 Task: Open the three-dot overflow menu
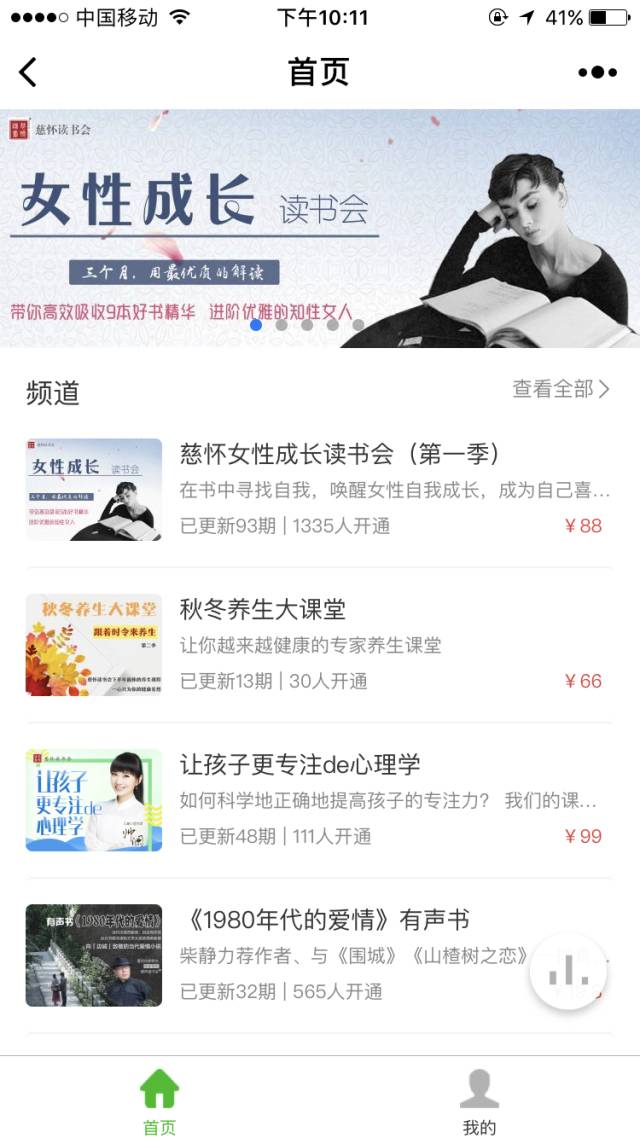point(597,72)
